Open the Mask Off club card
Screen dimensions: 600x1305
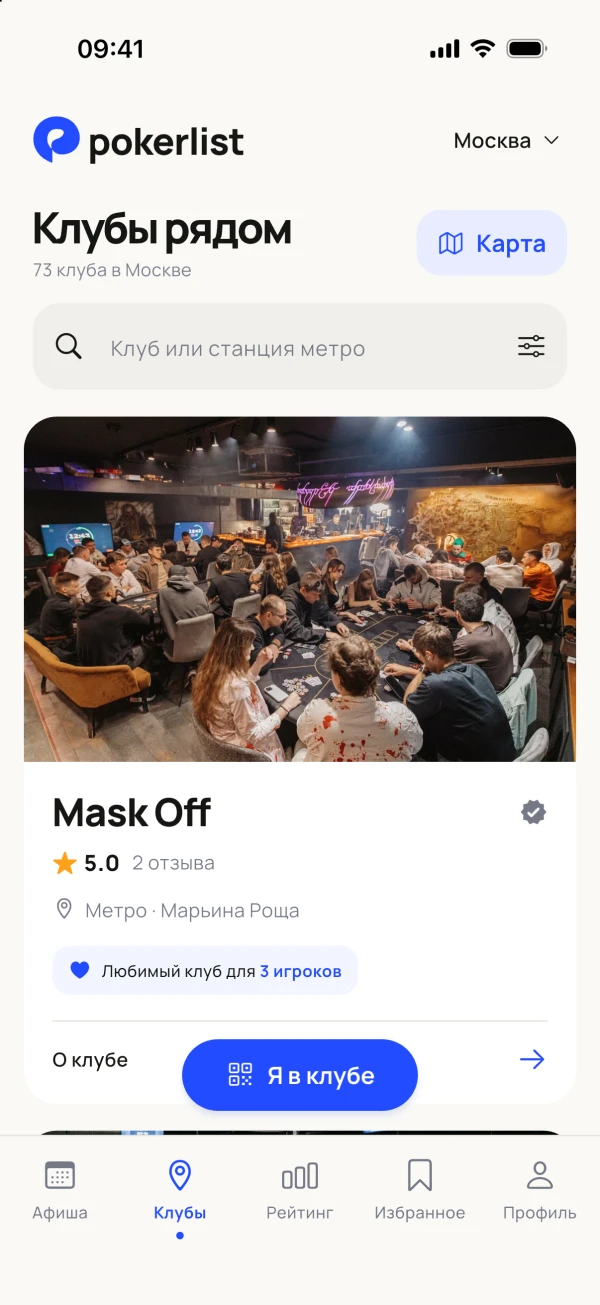pyautogui.click(x=300, y=759)
